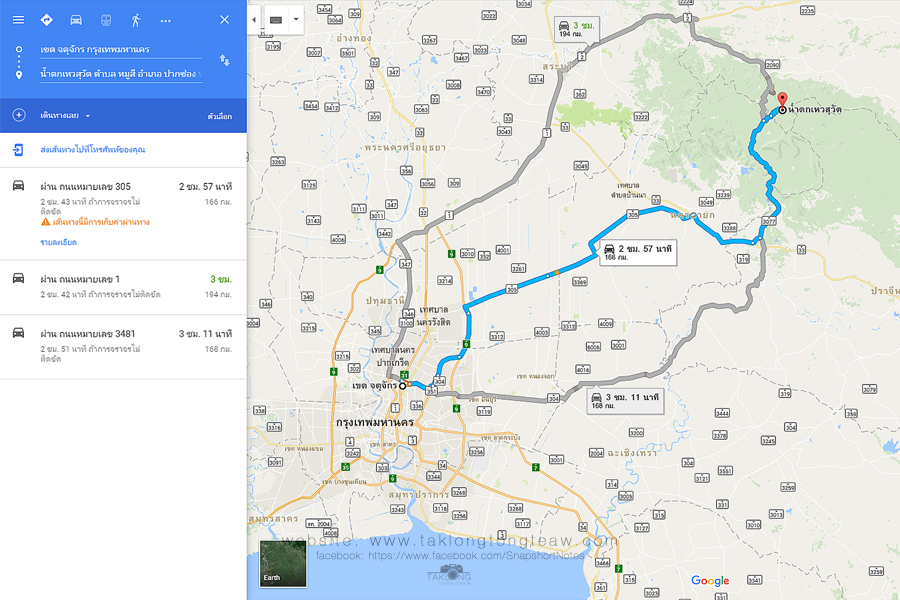Open the hamburger menu

18,20
